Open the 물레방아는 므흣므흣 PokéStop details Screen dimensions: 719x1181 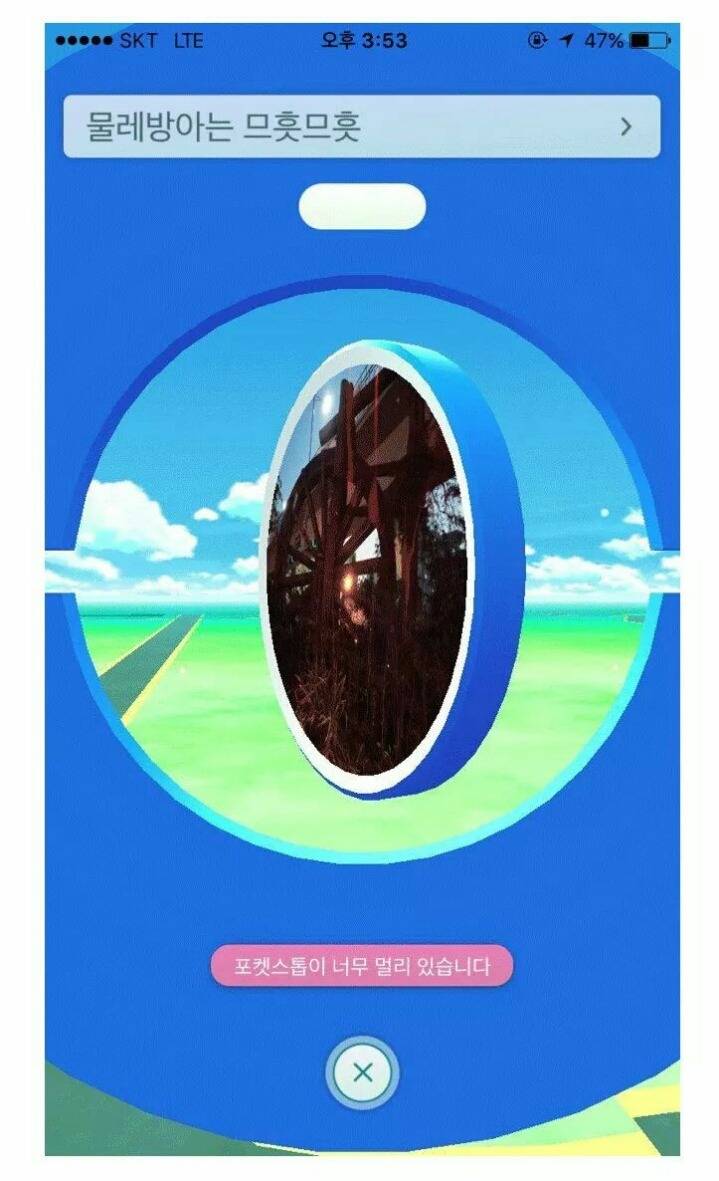[x=361, y=127]
